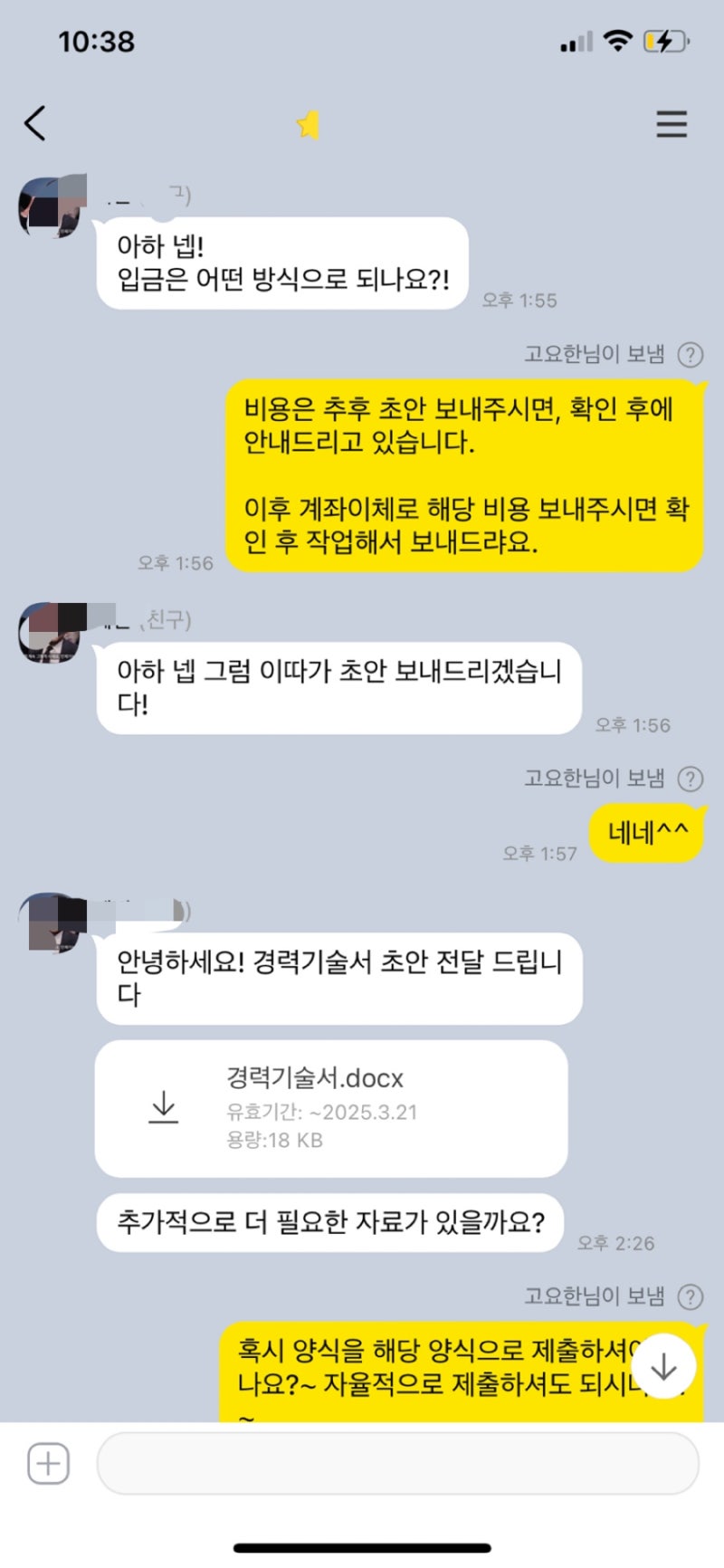Open the plus attachment menu
This screenshot has width=724, height=1568.
pyautogui.click(x=48, y=1464)
